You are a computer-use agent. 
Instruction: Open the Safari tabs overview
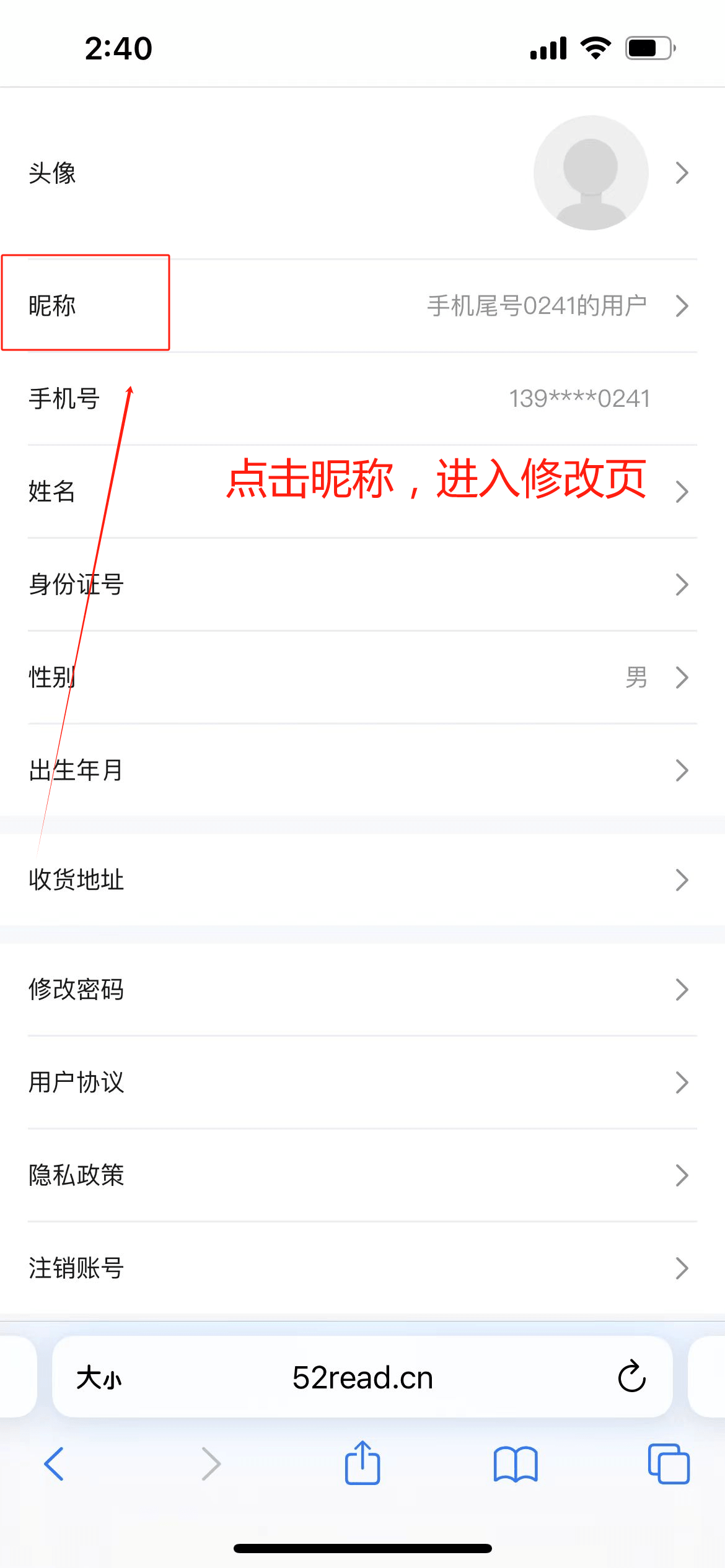[668, 1464]
